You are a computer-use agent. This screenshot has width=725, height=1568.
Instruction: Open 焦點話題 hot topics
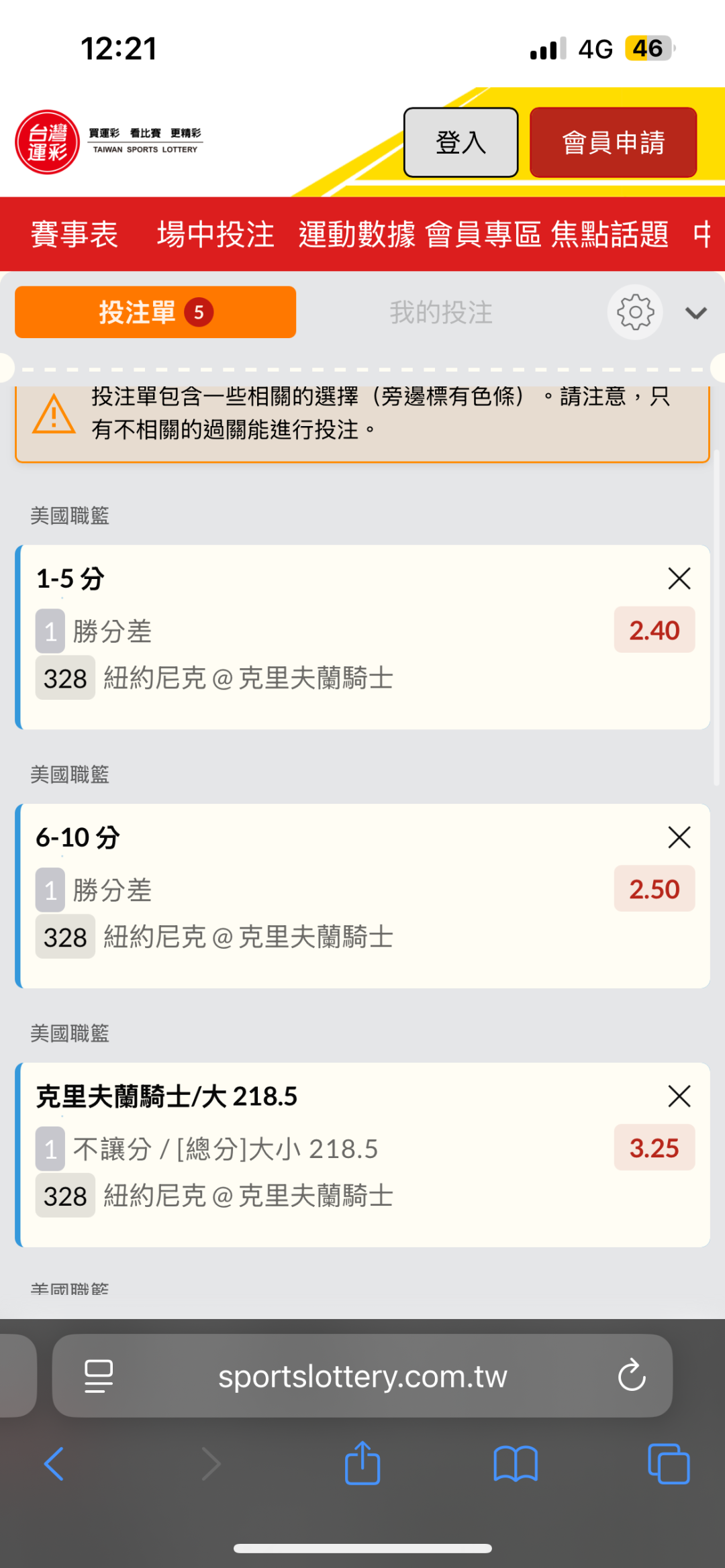pos(610,234)
